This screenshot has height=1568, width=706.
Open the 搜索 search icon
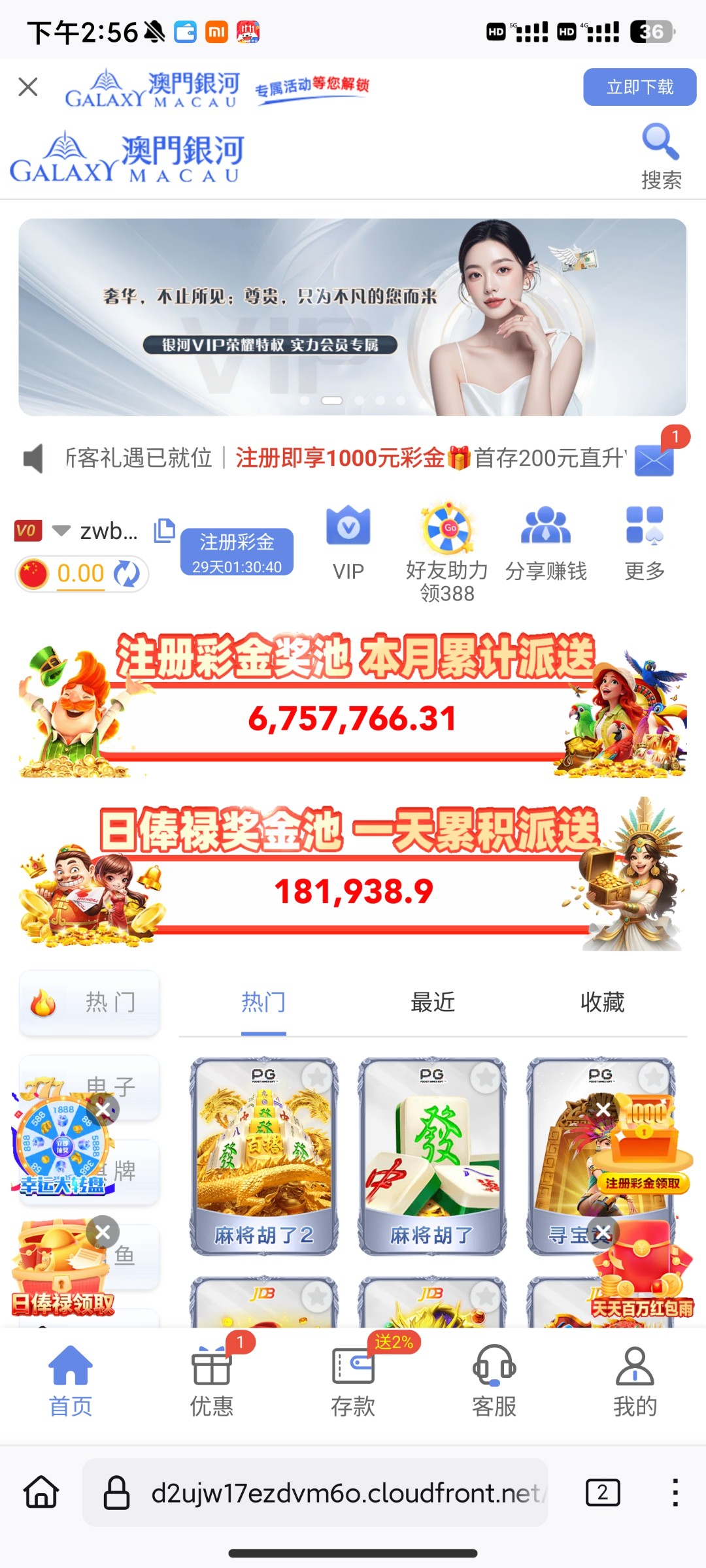(x=660, y=155)
